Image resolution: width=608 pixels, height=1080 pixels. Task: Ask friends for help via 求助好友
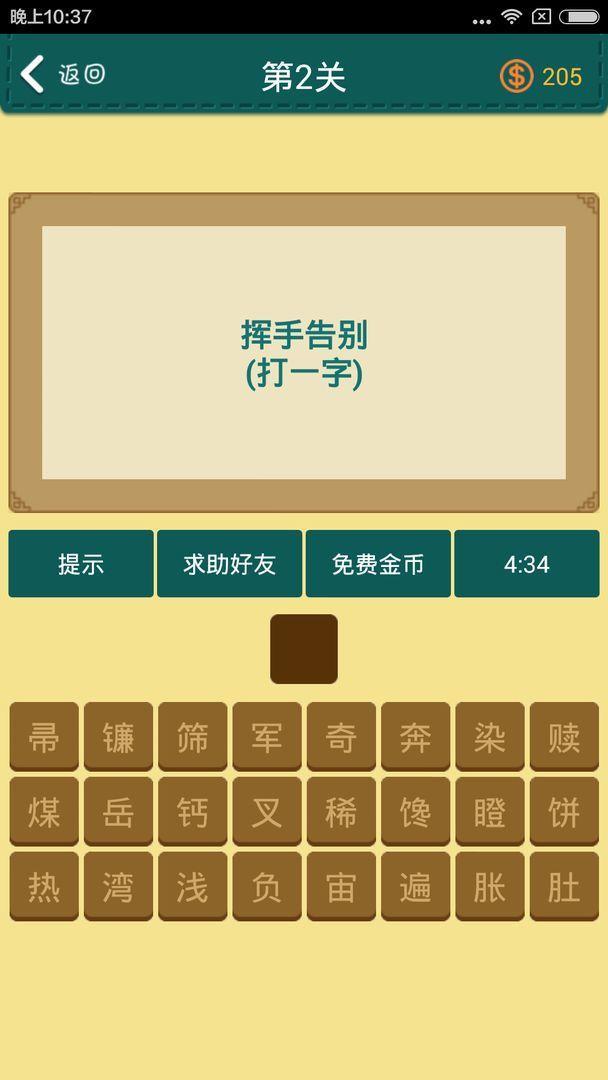tap(229, 564)
